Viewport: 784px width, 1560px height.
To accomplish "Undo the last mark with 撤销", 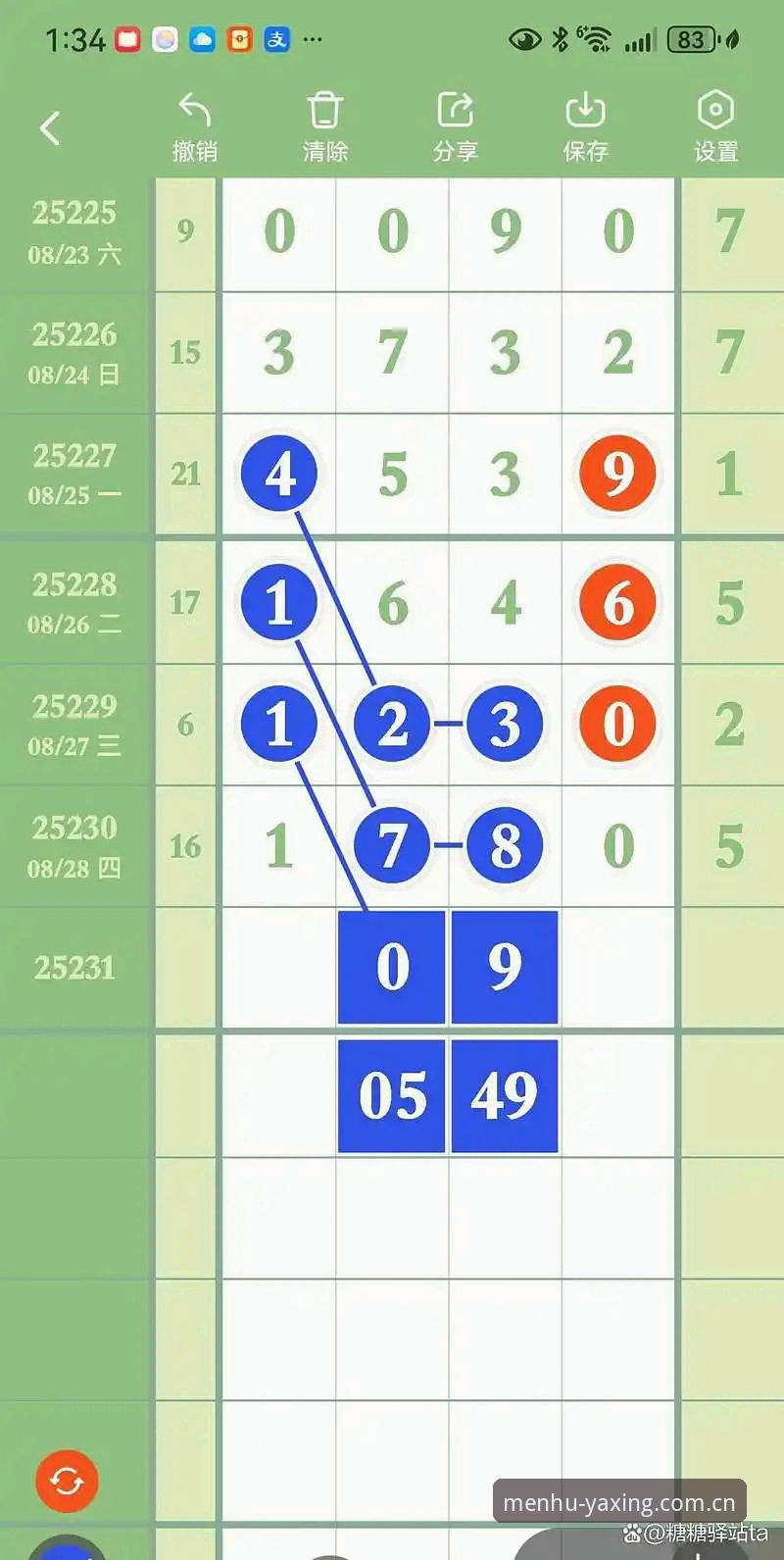I will 195,127.
